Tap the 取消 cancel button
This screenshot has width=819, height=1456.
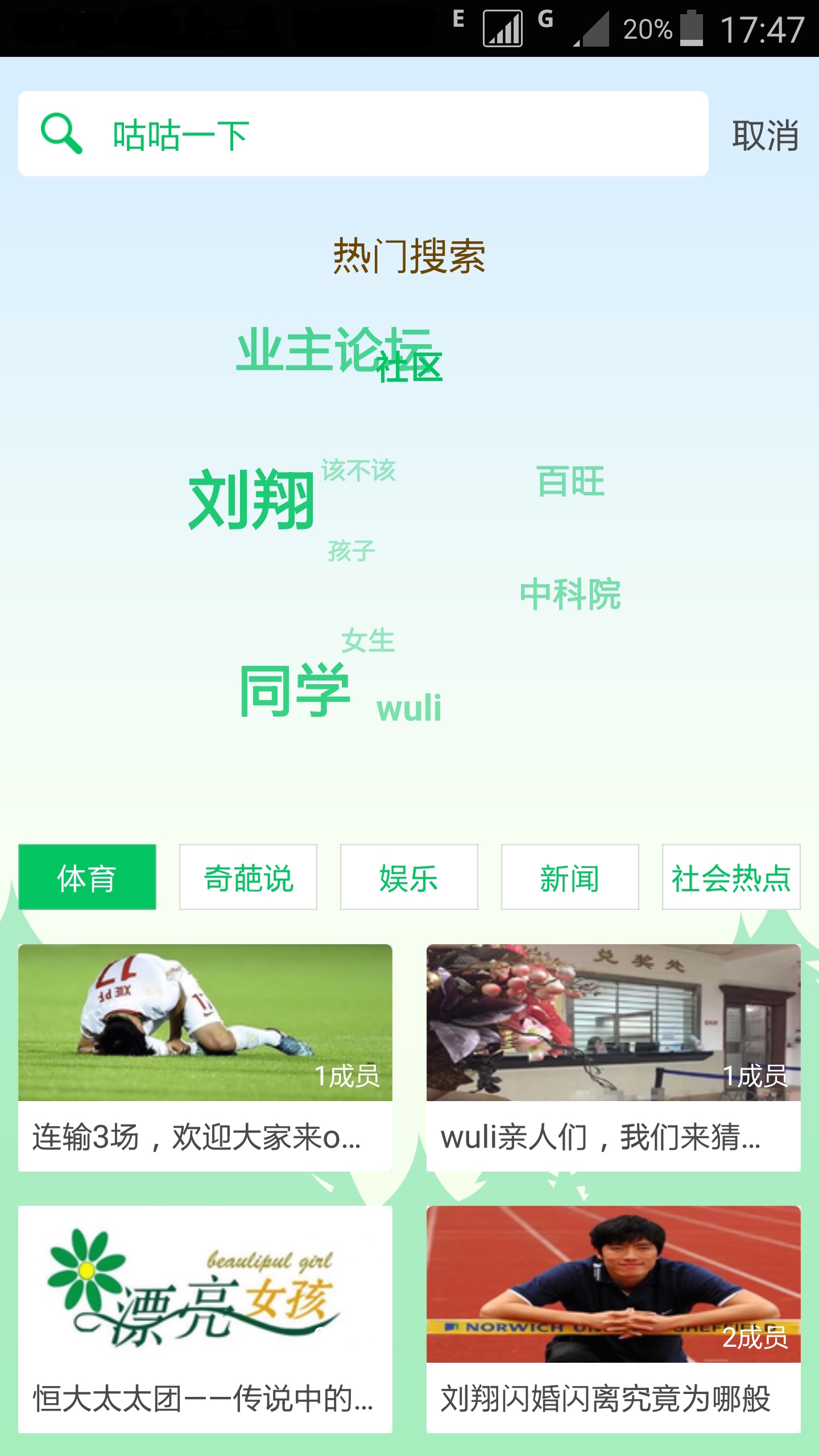764,135
